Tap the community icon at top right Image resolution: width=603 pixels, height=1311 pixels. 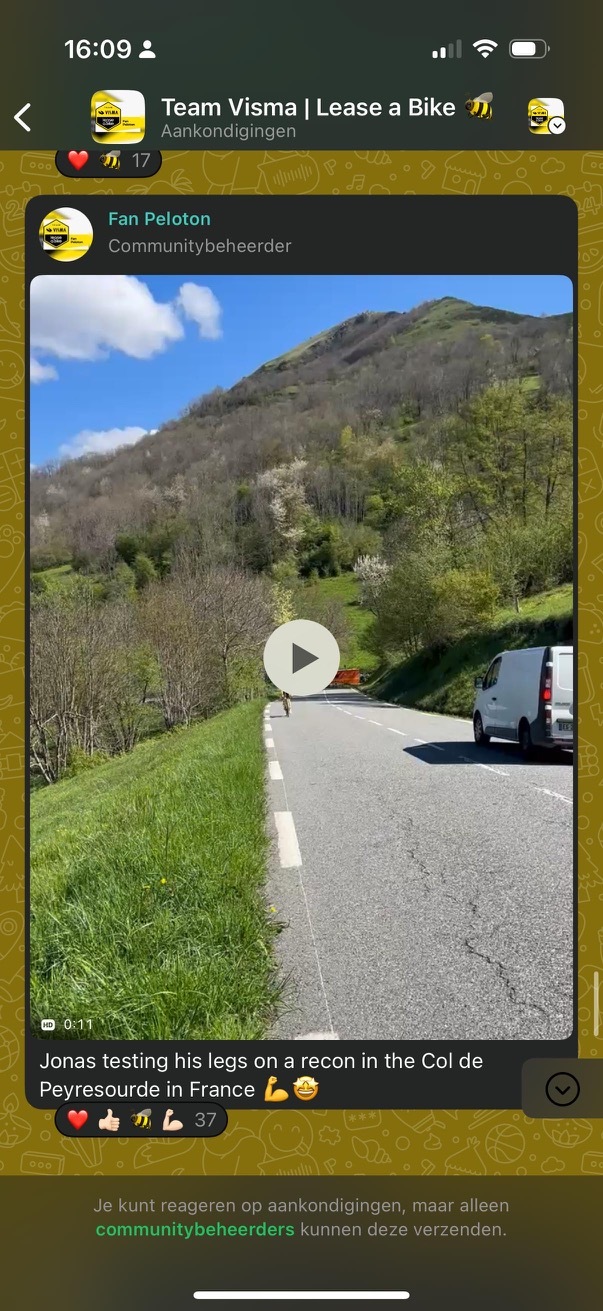point(546,117)
